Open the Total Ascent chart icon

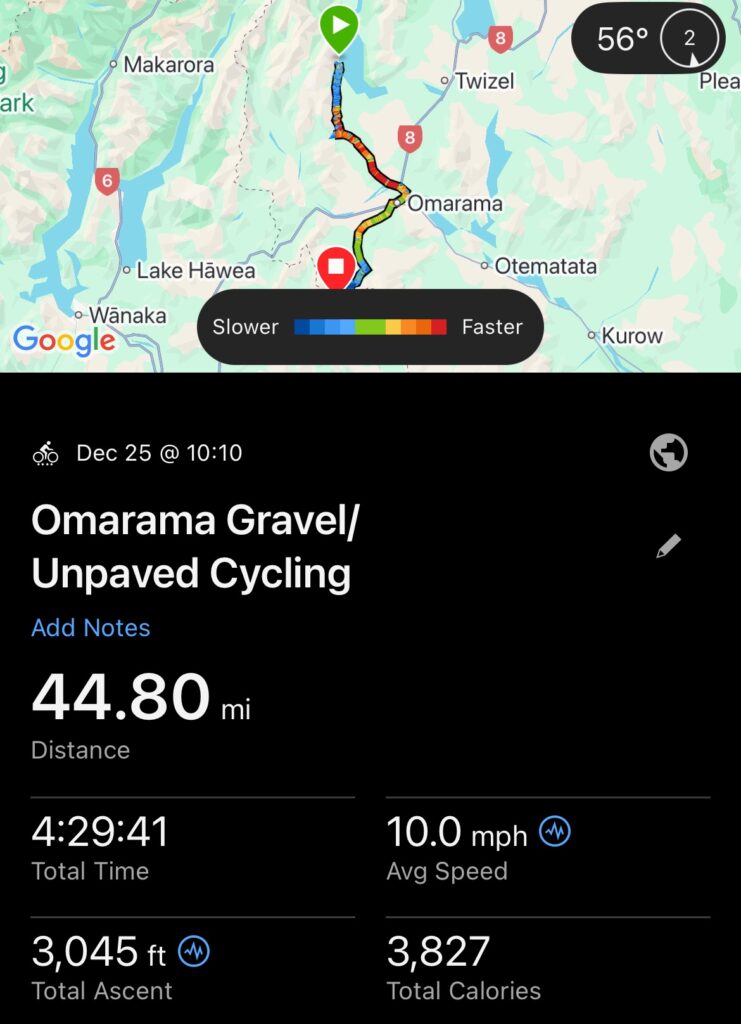point(194,953)
